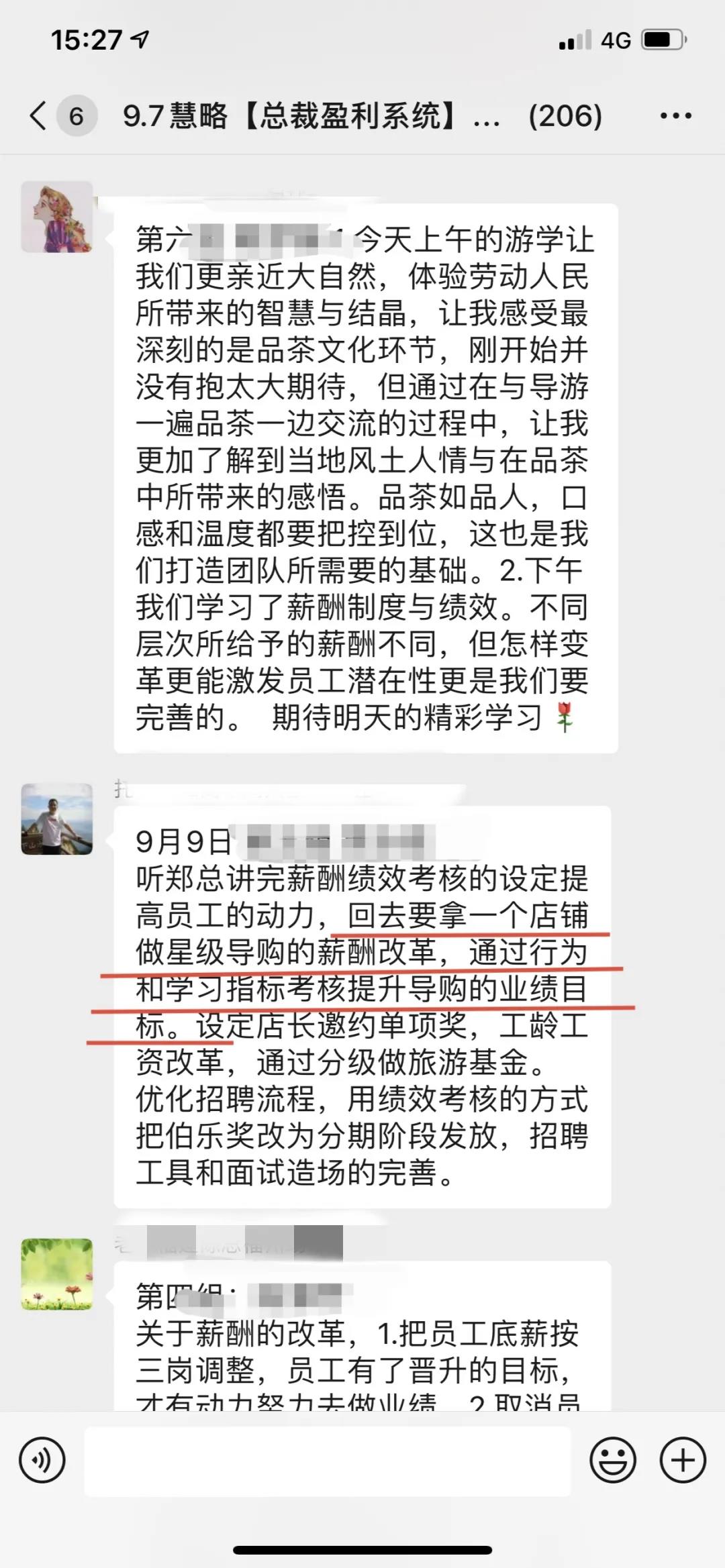
Task: Open the profile with the cartoon woman avatar
Action: [57, 217]
